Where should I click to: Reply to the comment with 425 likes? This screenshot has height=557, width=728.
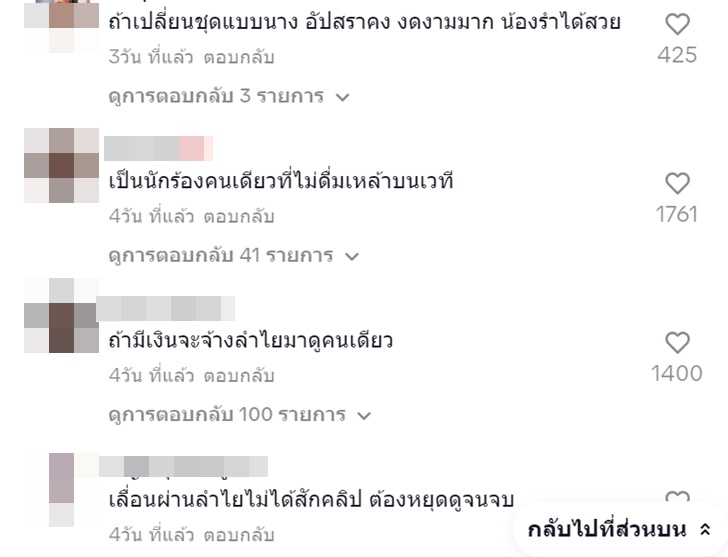click(238, 57)
